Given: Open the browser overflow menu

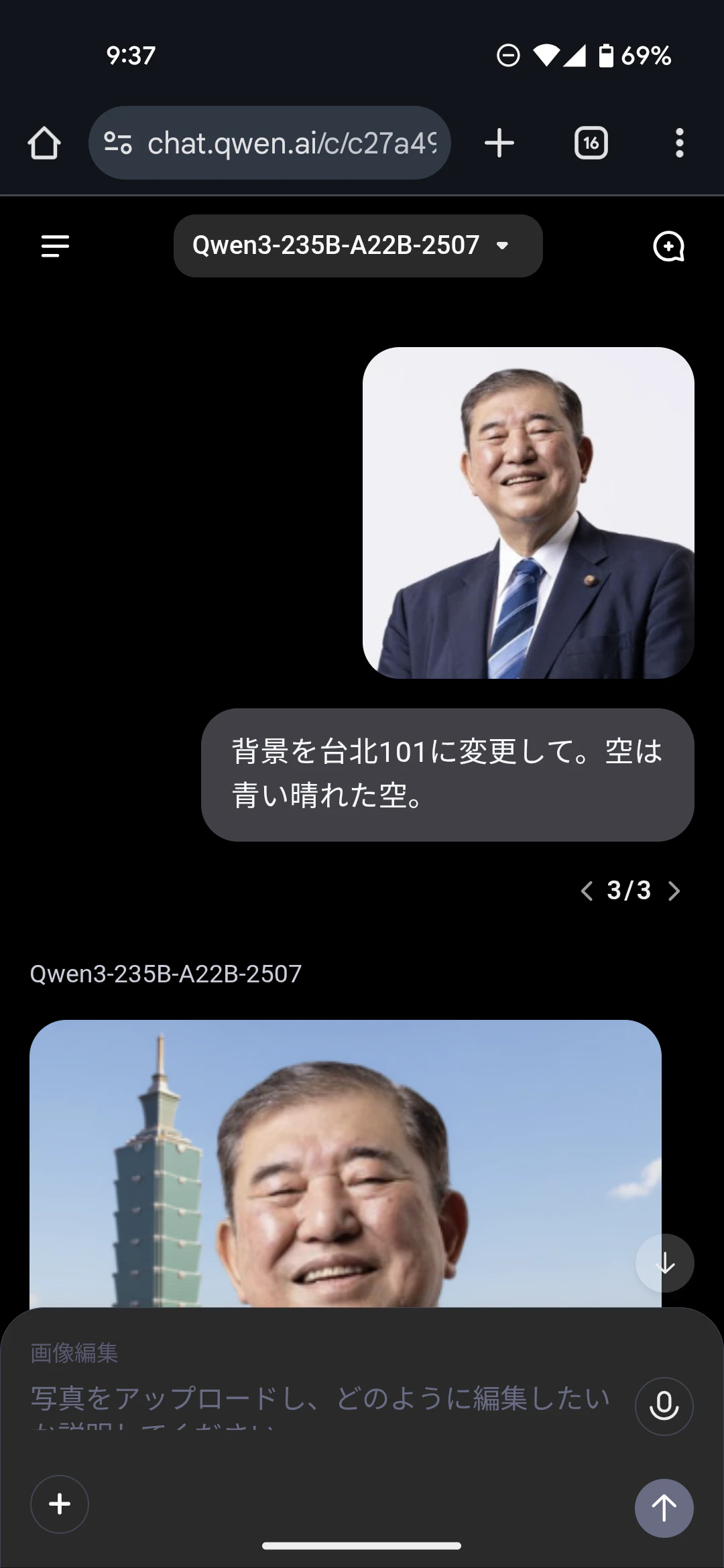Looking at the screenshot, I should click(x=679, y=143).
